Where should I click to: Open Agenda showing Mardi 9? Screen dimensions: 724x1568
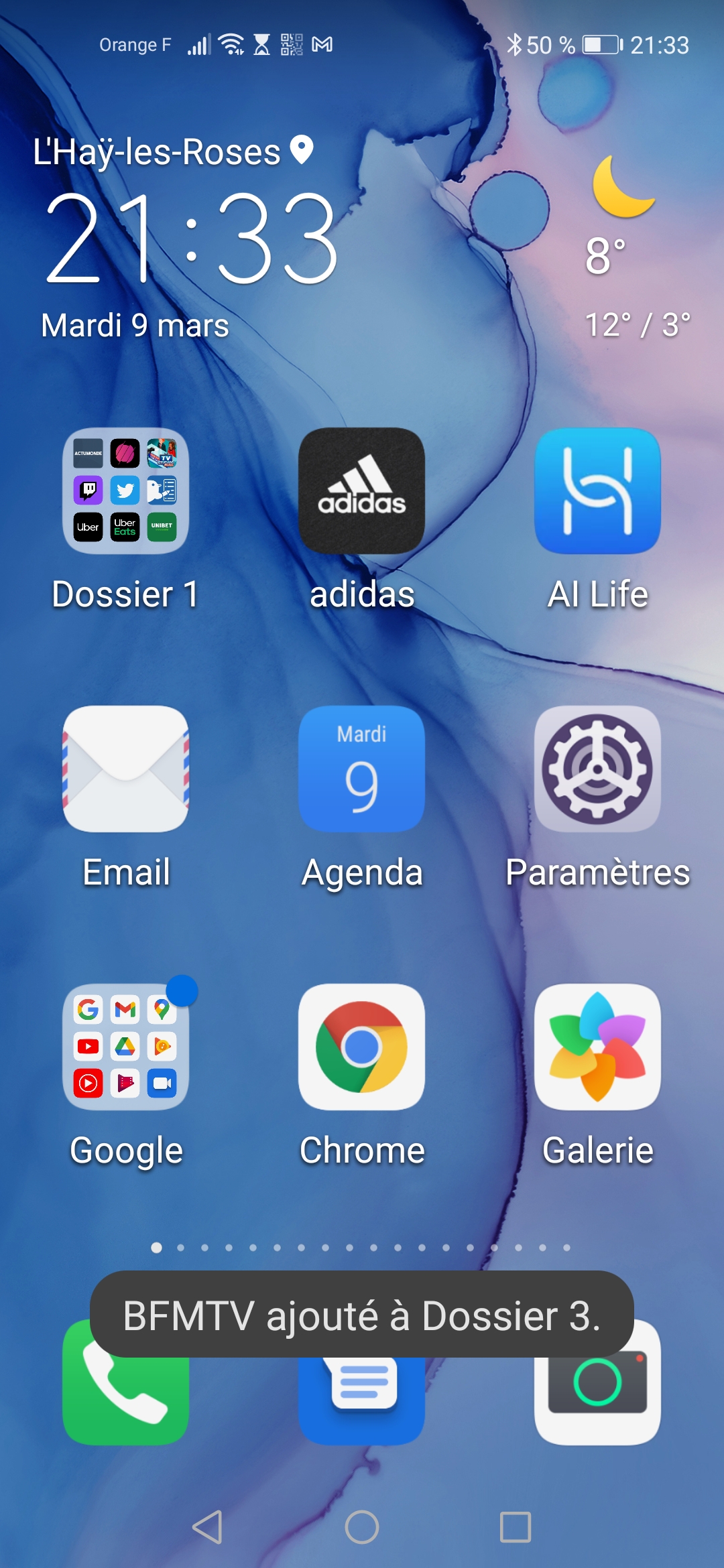coord(362,771)
